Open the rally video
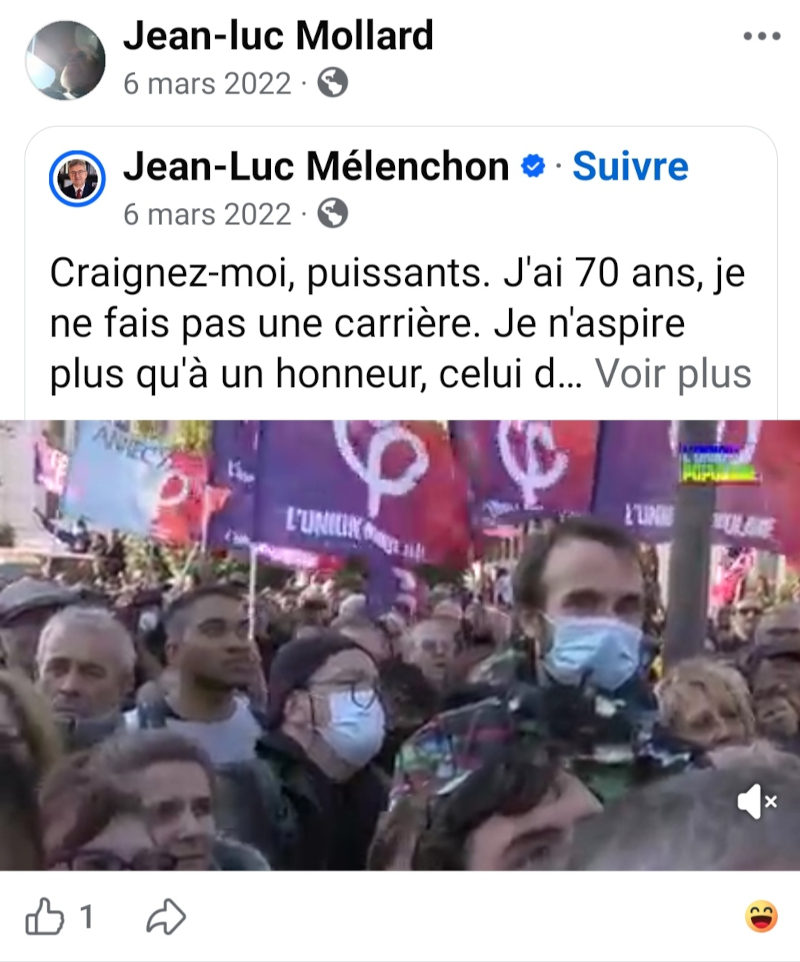 (x=400, y=640)
